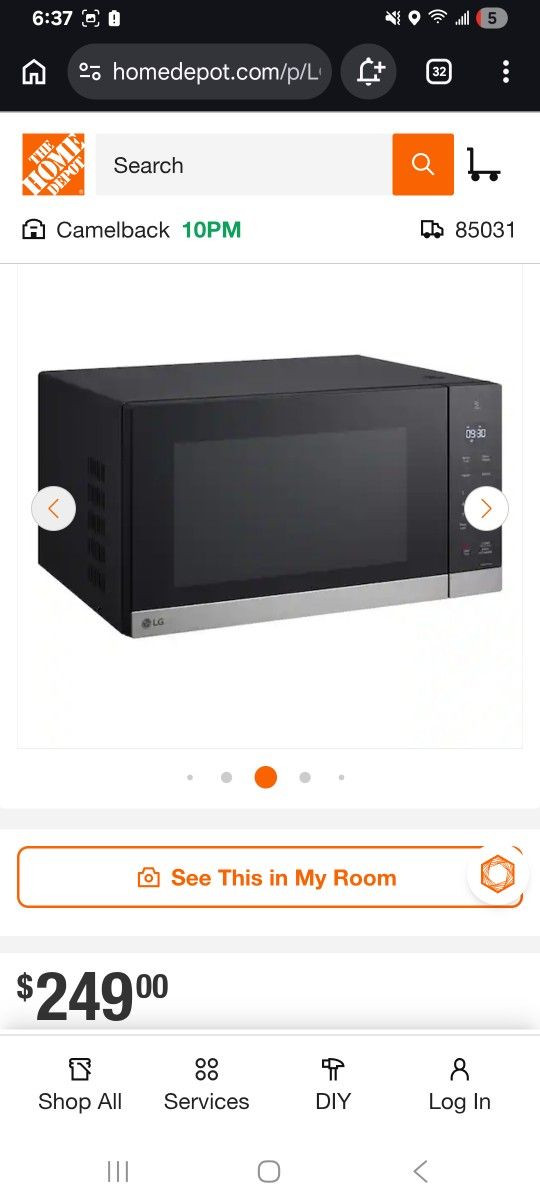Go to the DIY tab
This screenshot has height=1204, width=540.
pos(333,1086)
